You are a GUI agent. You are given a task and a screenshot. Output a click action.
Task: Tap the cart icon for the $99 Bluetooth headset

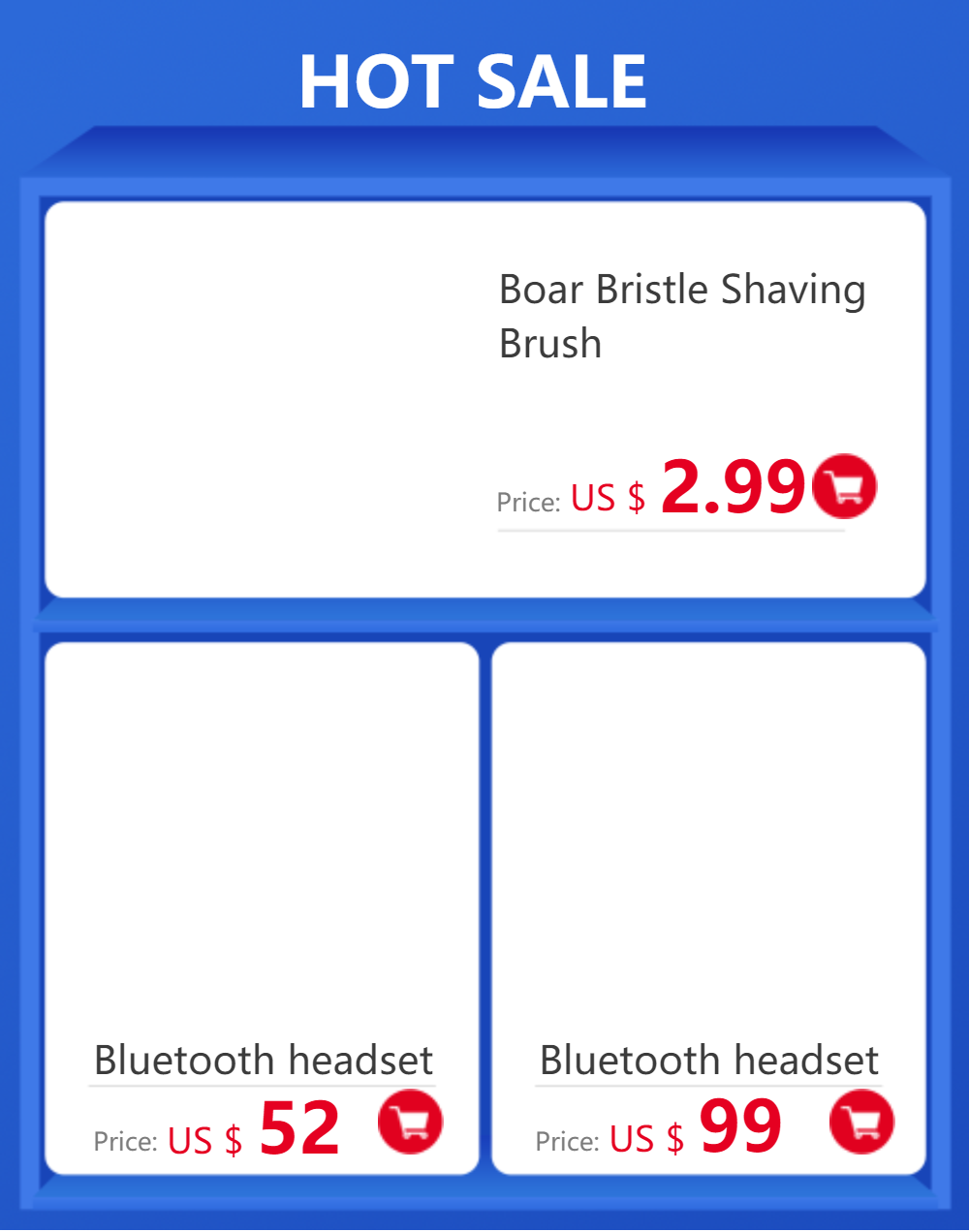[x=861, y=1122]
